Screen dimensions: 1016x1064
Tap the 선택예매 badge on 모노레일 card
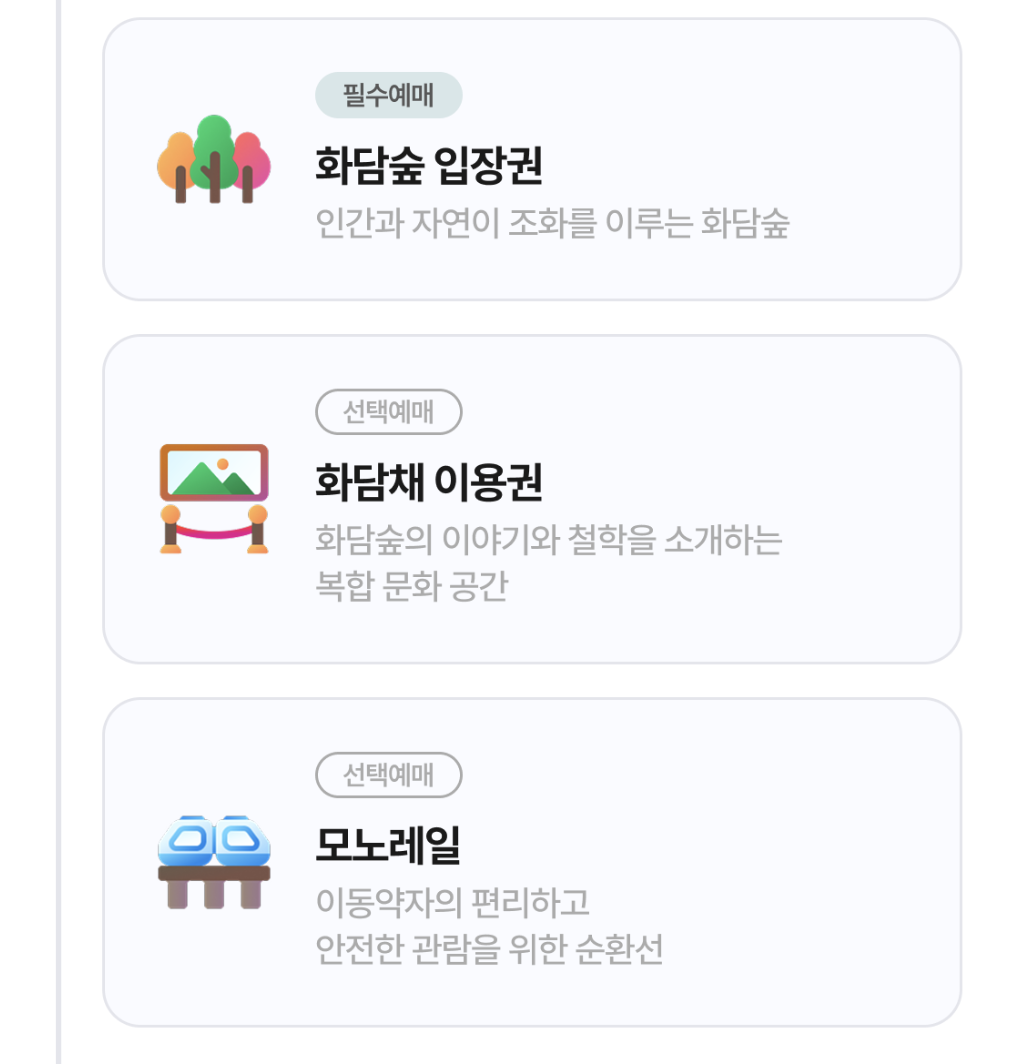pos(389,775)
